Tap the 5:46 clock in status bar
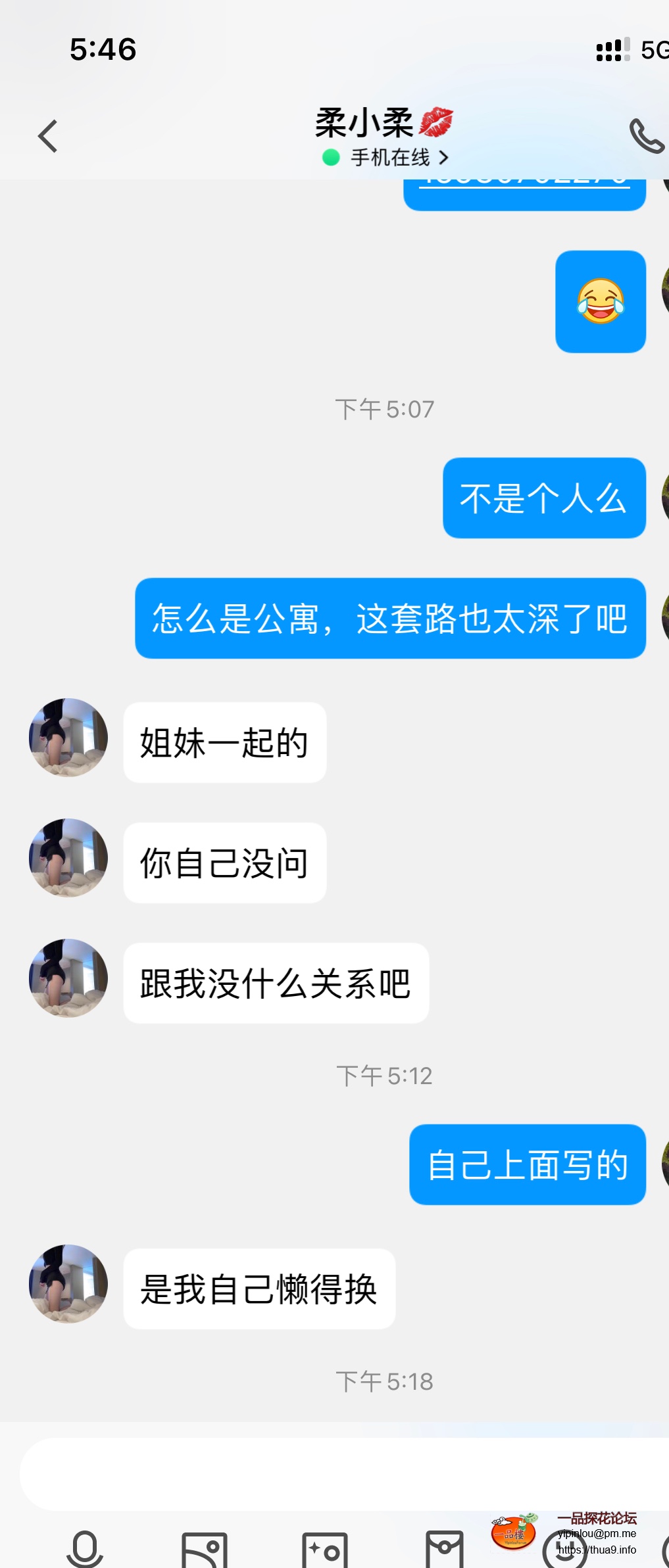This screenshot has height=1568, width=669. click(x=103, y=47)
